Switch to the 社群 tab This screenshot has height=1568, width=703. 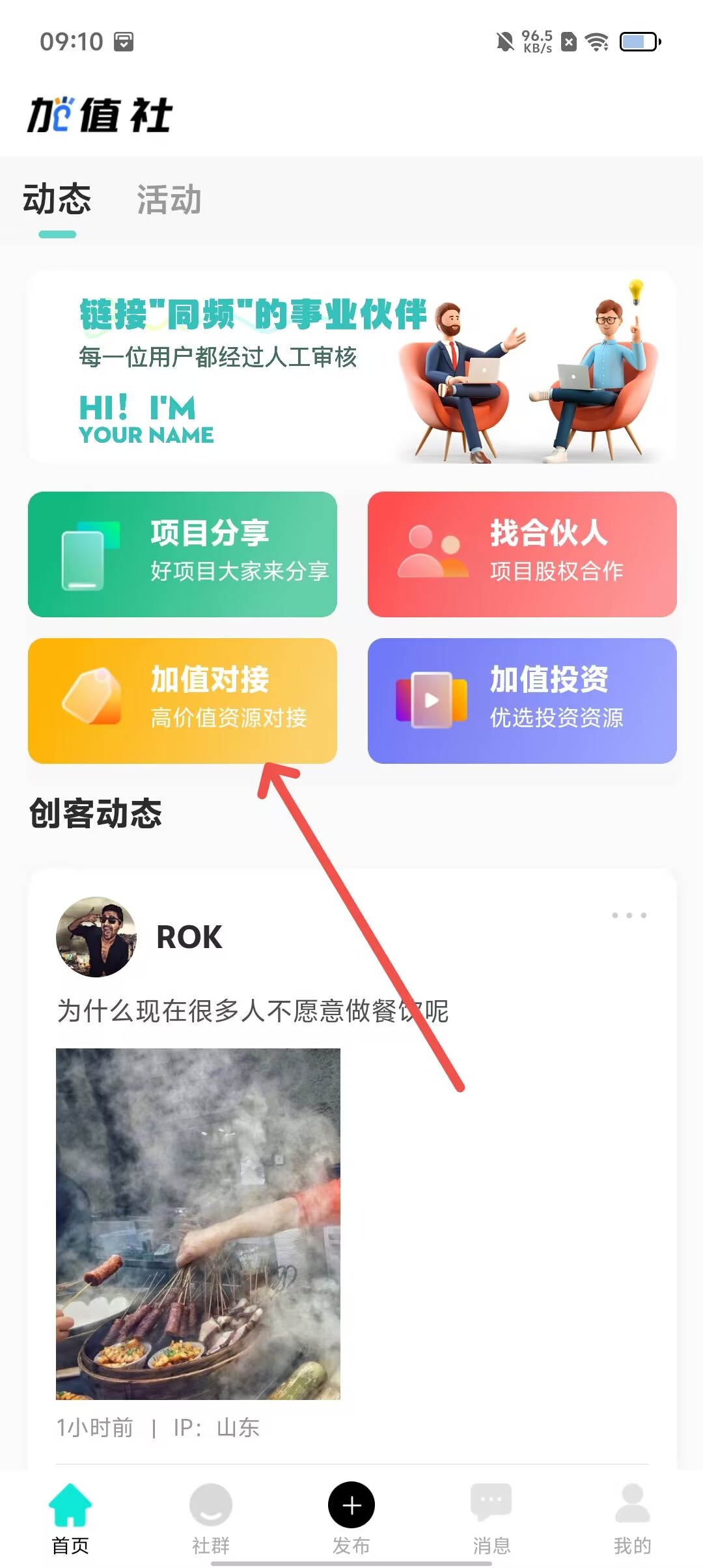211,1519
